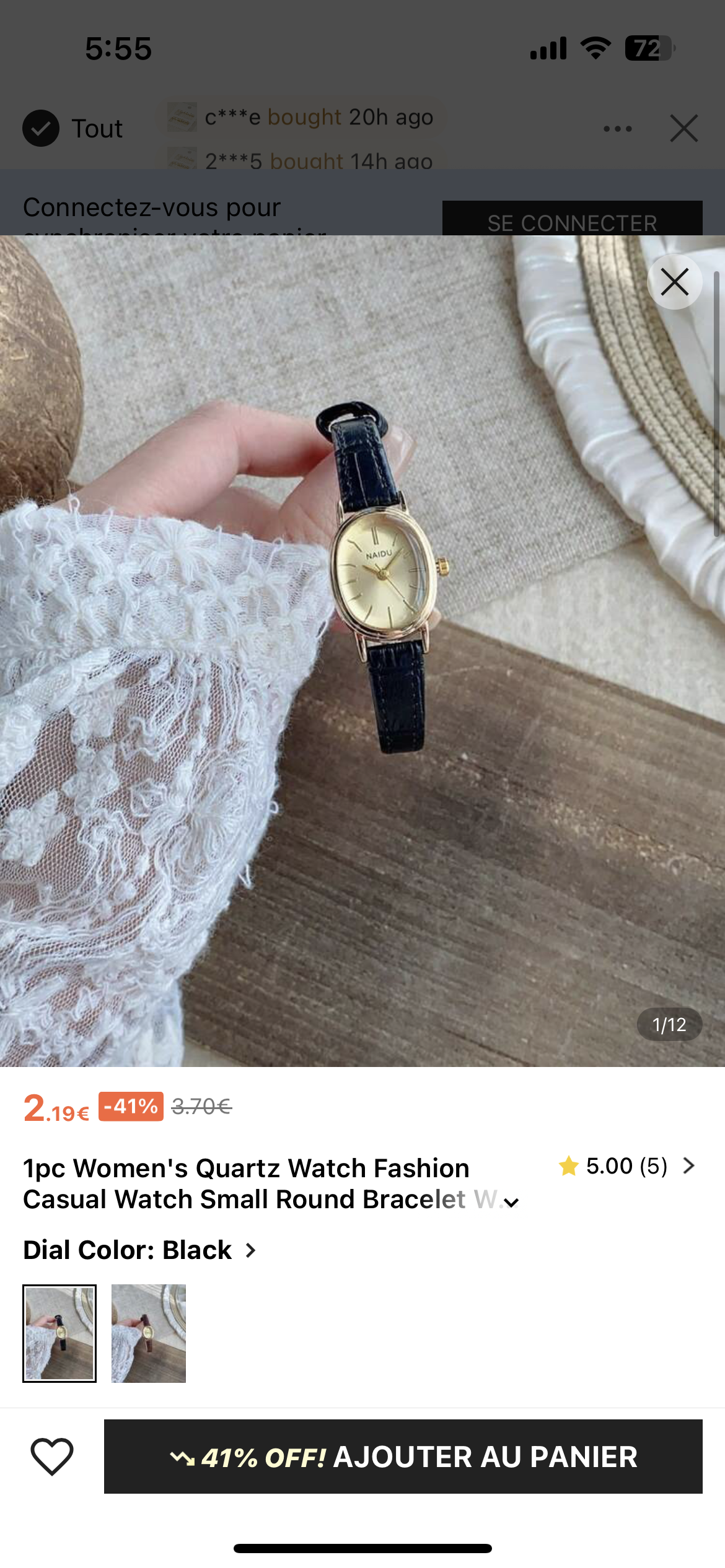Viewport: 725px width, 1568px height.
Task: Toggle the Tout select-all checkbox
Action: [41, 128]
